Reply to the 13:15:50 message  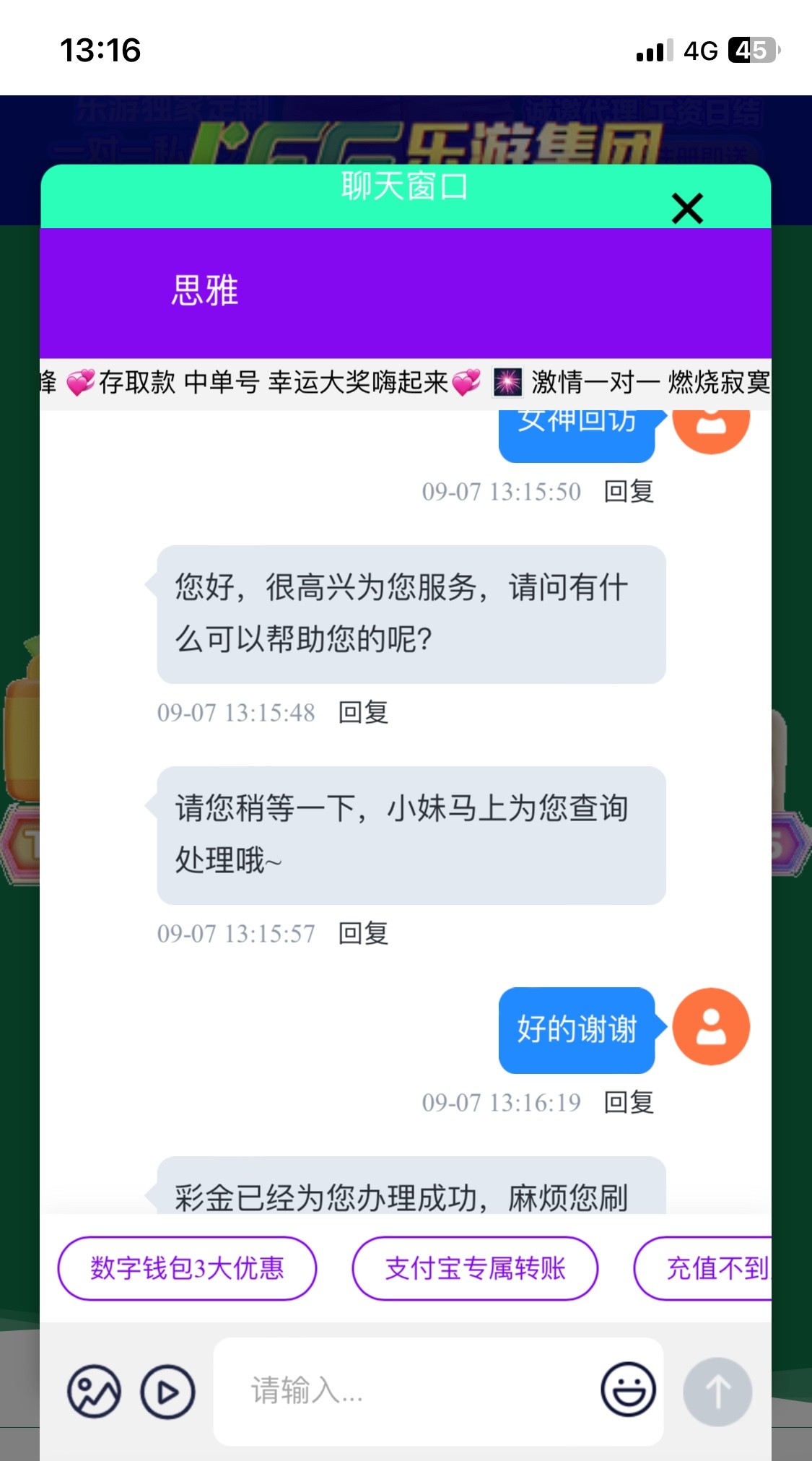[x=629, y=492]
